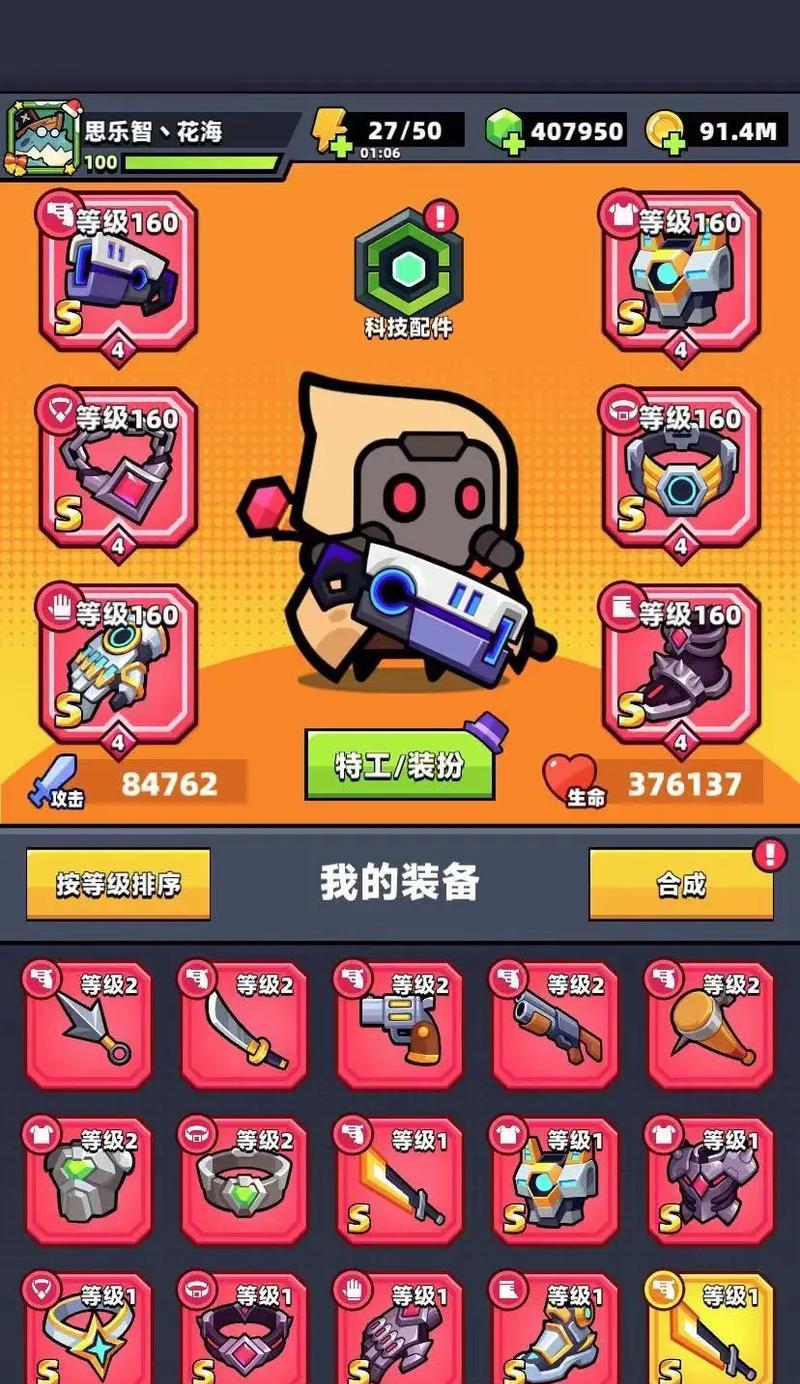Select the level 2 baseball bat
This screenshot has height=1384, width=800.
point(711,1025)
